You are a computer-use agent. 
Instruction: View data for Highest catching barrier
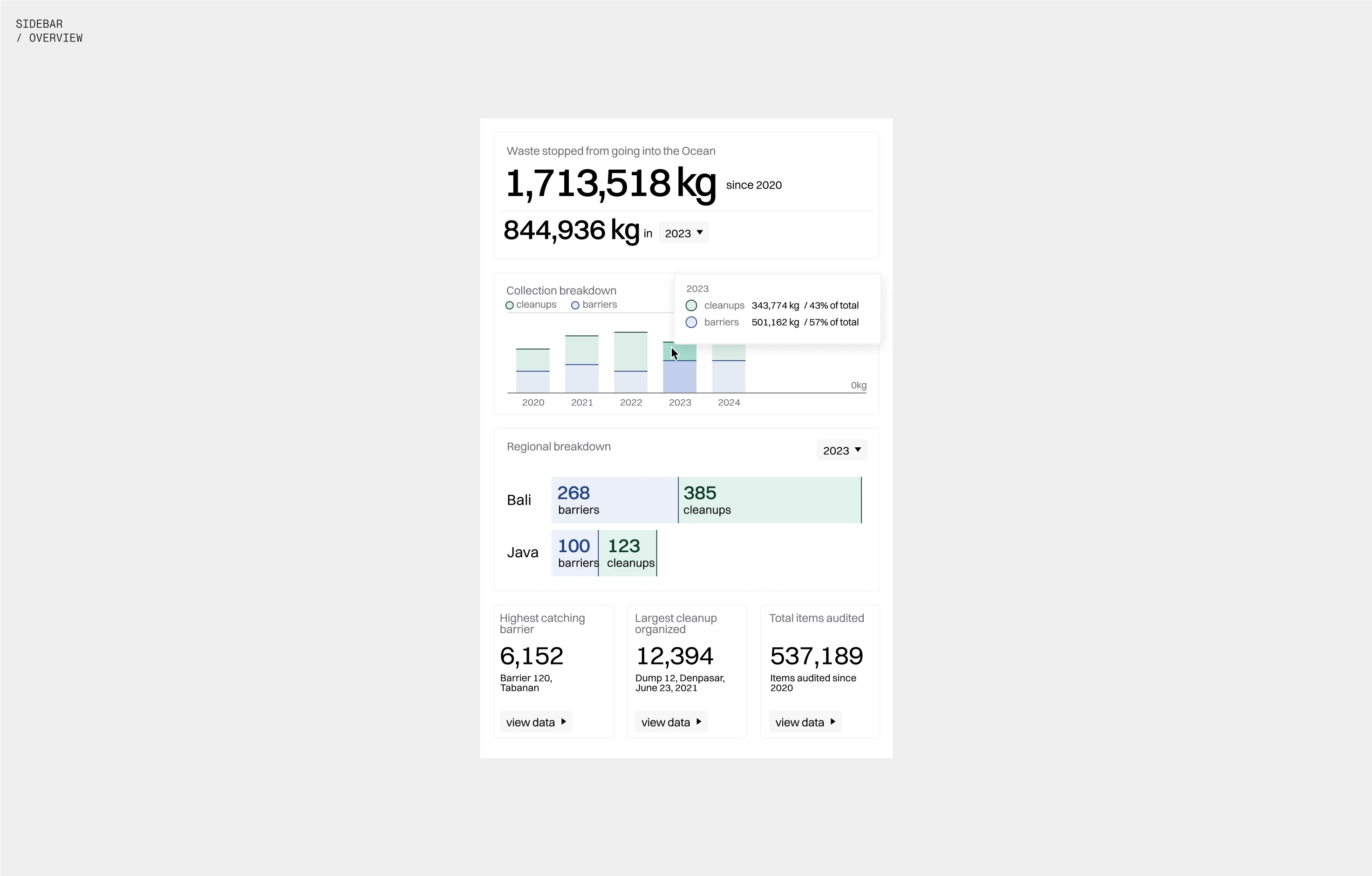point(536,722)
